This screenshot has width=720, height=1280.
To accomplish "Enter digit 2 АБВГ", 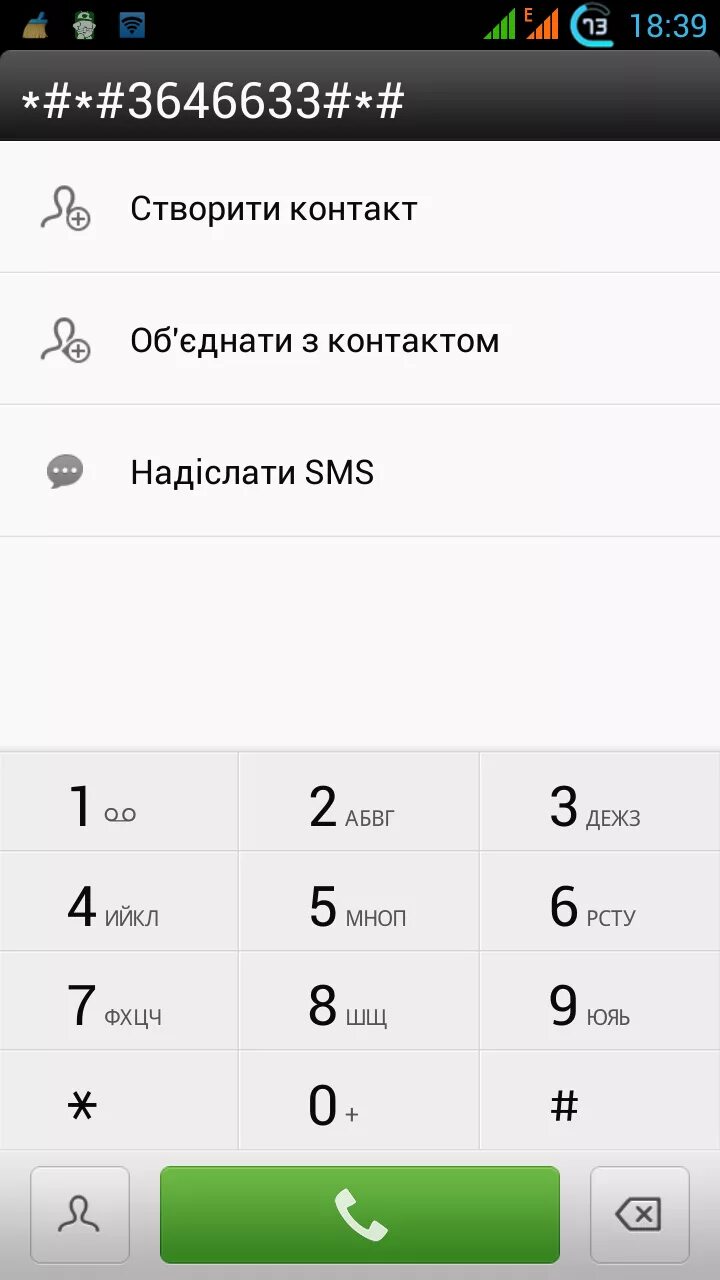I will point(359,801).
